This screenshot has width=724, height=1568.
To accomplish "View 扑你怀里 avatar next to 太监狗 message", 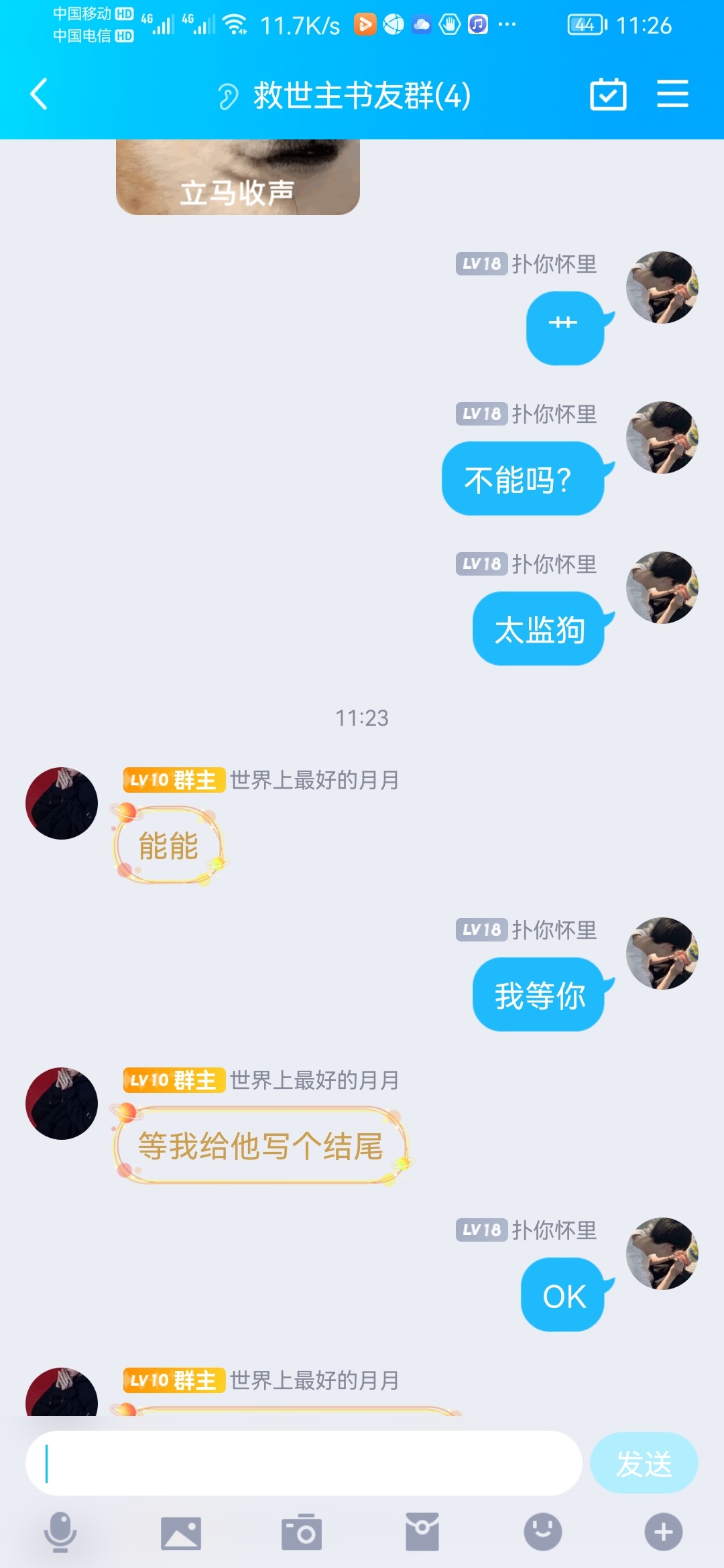I will tap(662, 588).
